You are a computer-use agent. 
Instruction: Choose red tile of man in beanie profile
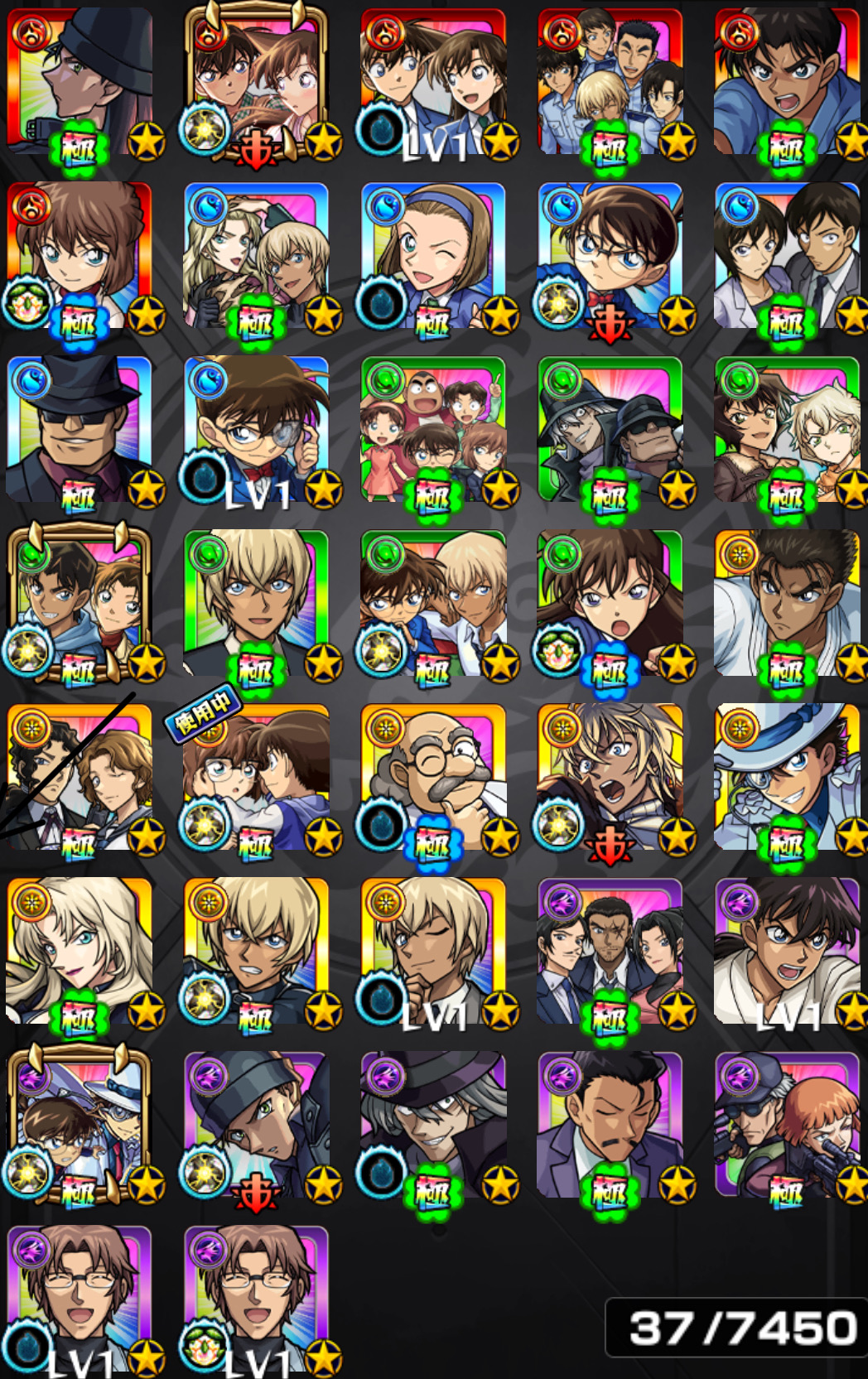pyautogui.click(x=79, y=83)
